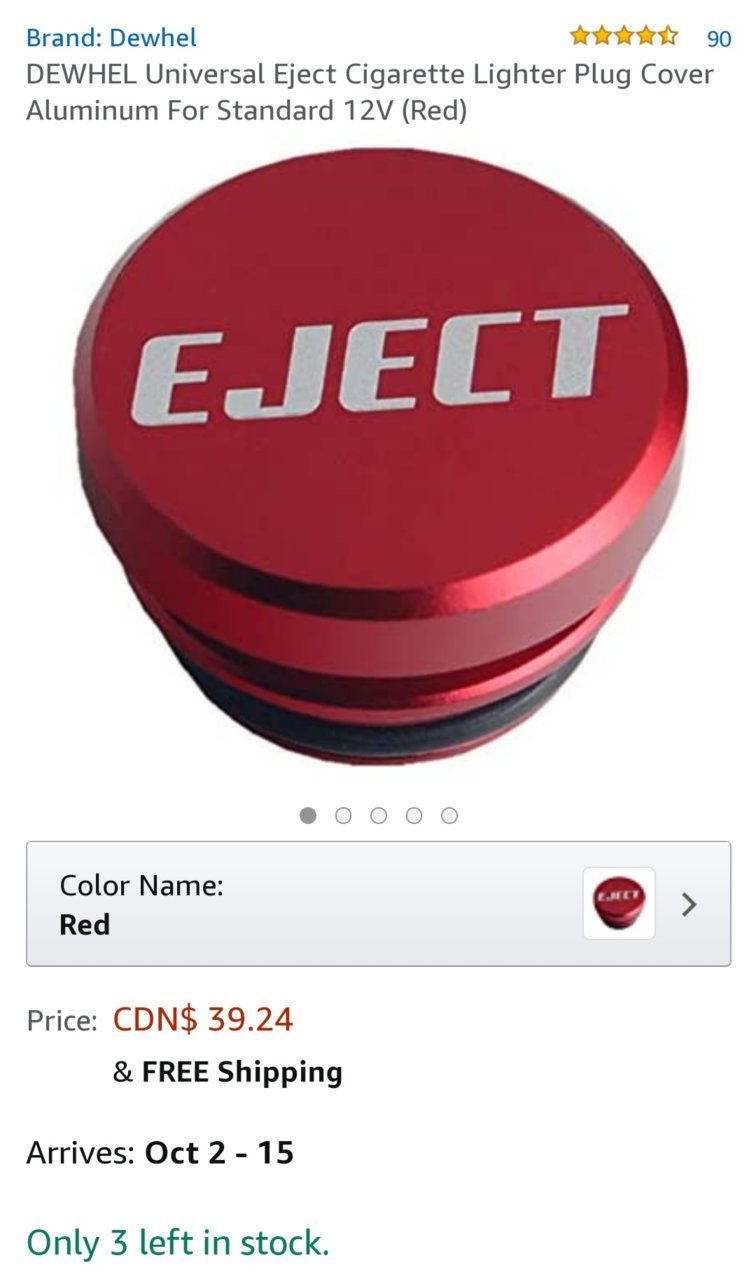View the 90 customer ratings
This screenshot has height=1279, width=756.
coord(719,39)
